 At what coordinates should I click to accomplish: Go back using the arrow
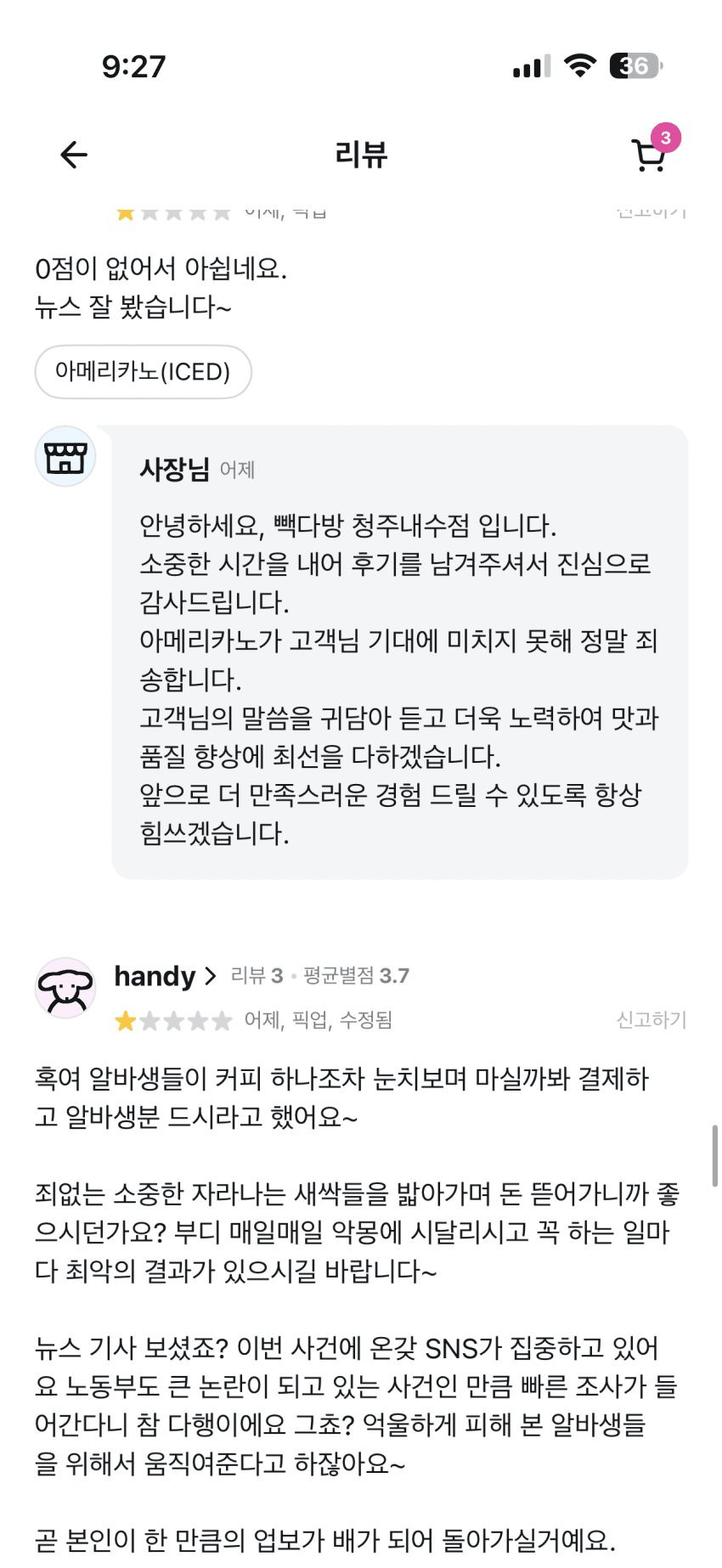(x=74, y=155)
